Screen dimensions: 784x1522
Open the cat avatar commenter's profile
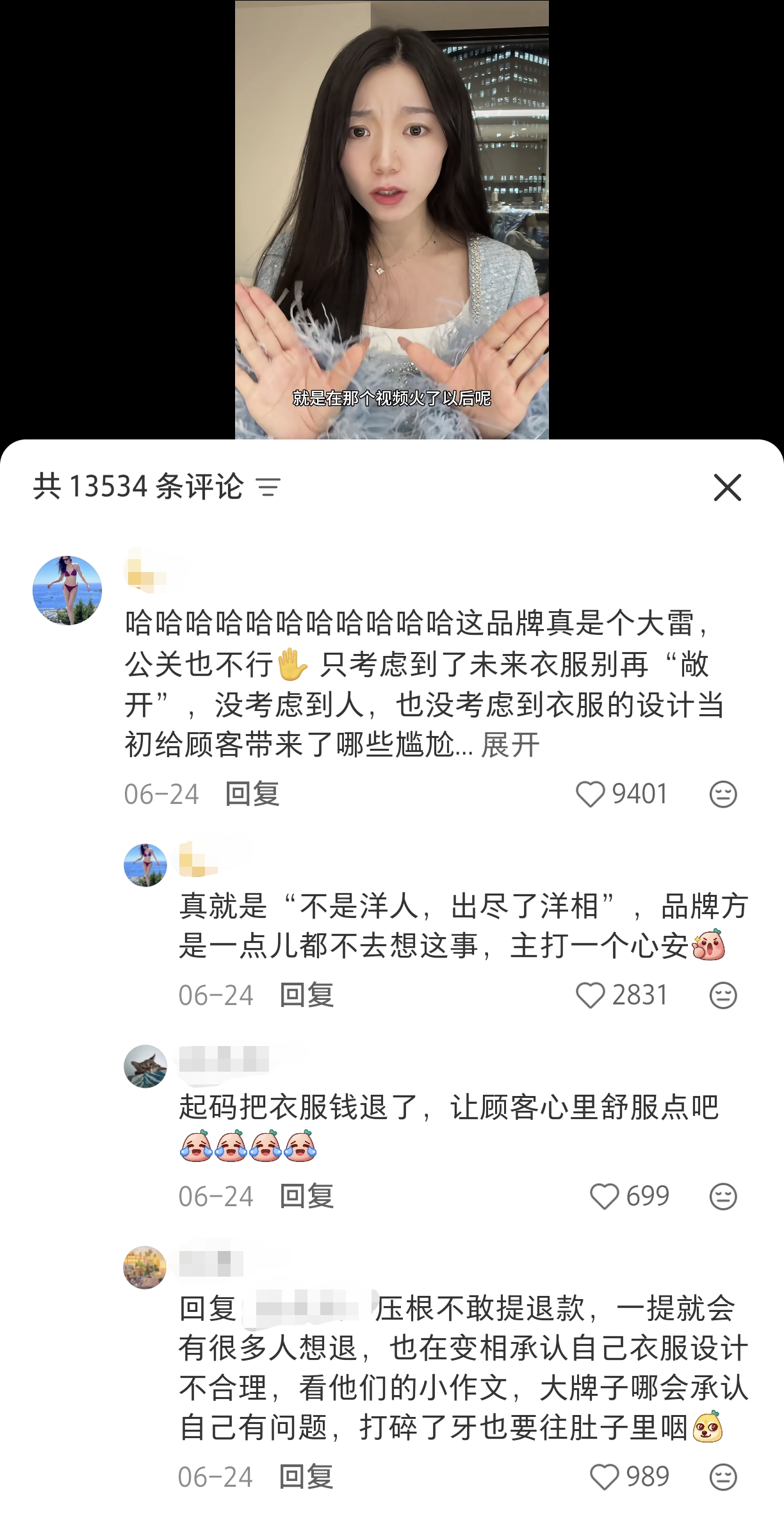[145, 1067]
